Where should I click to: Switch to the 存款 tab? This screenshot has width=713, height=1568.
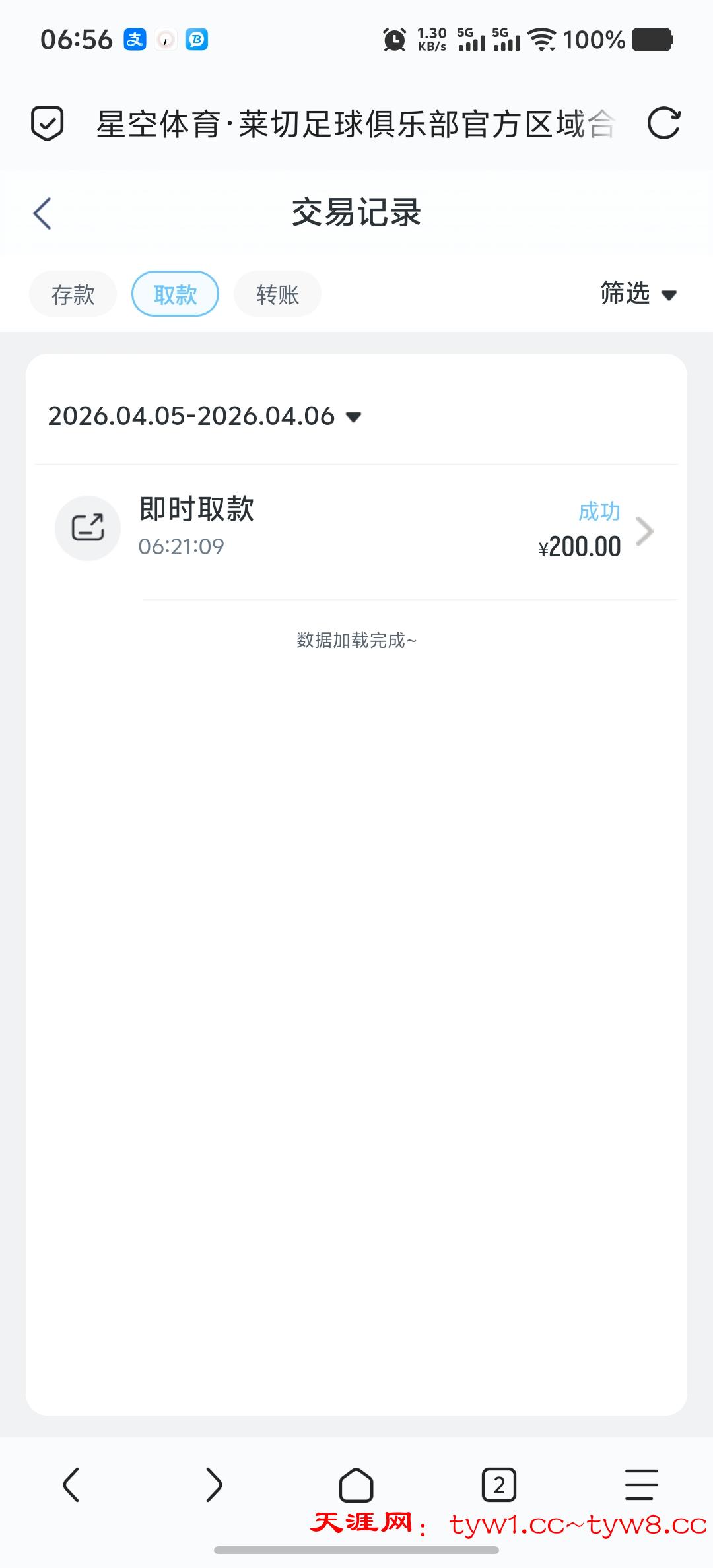[73, 294]
